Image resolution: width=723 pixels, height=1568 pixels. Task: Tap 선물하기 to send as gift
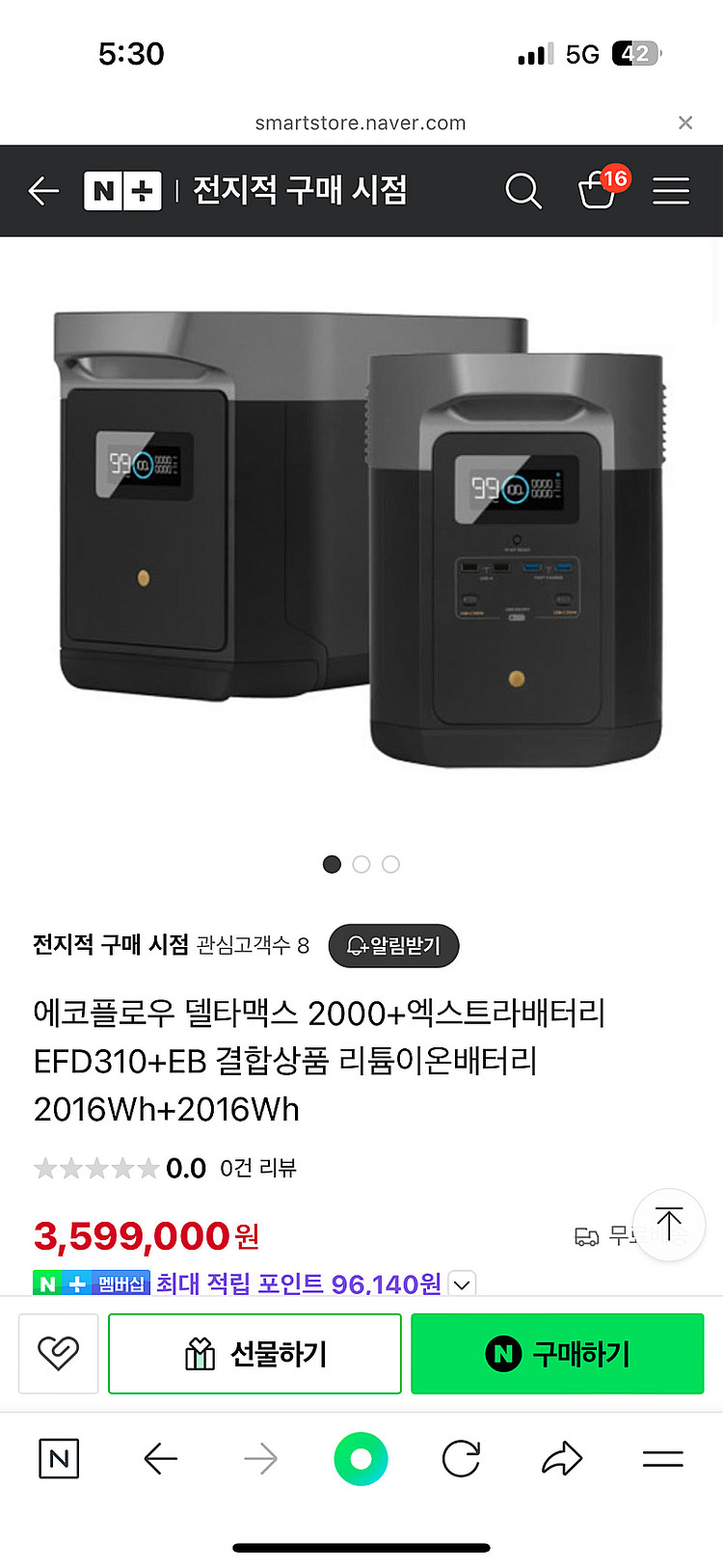pos(254,1353)
